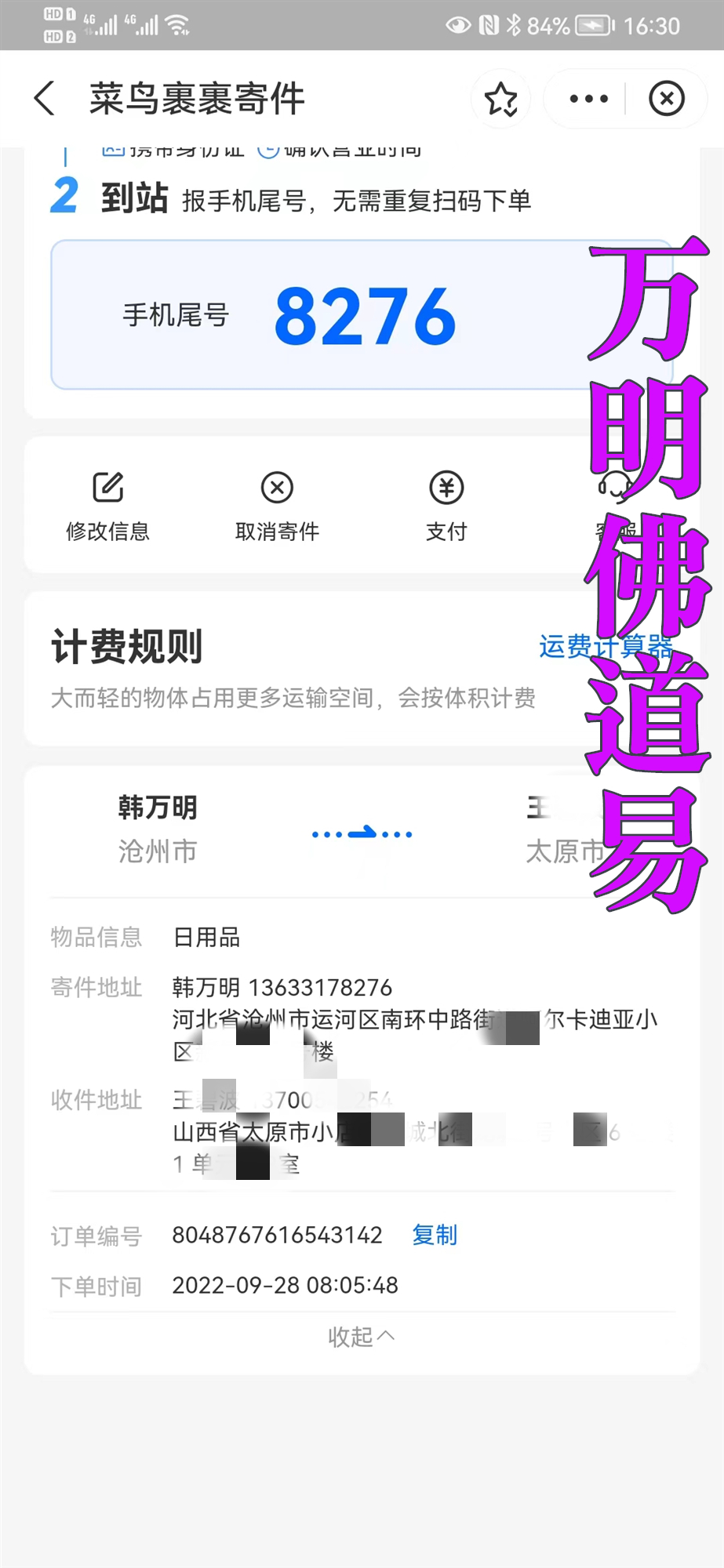Collapse the details with 收起
724x1568 pixels.
[x=361, y=1337]
